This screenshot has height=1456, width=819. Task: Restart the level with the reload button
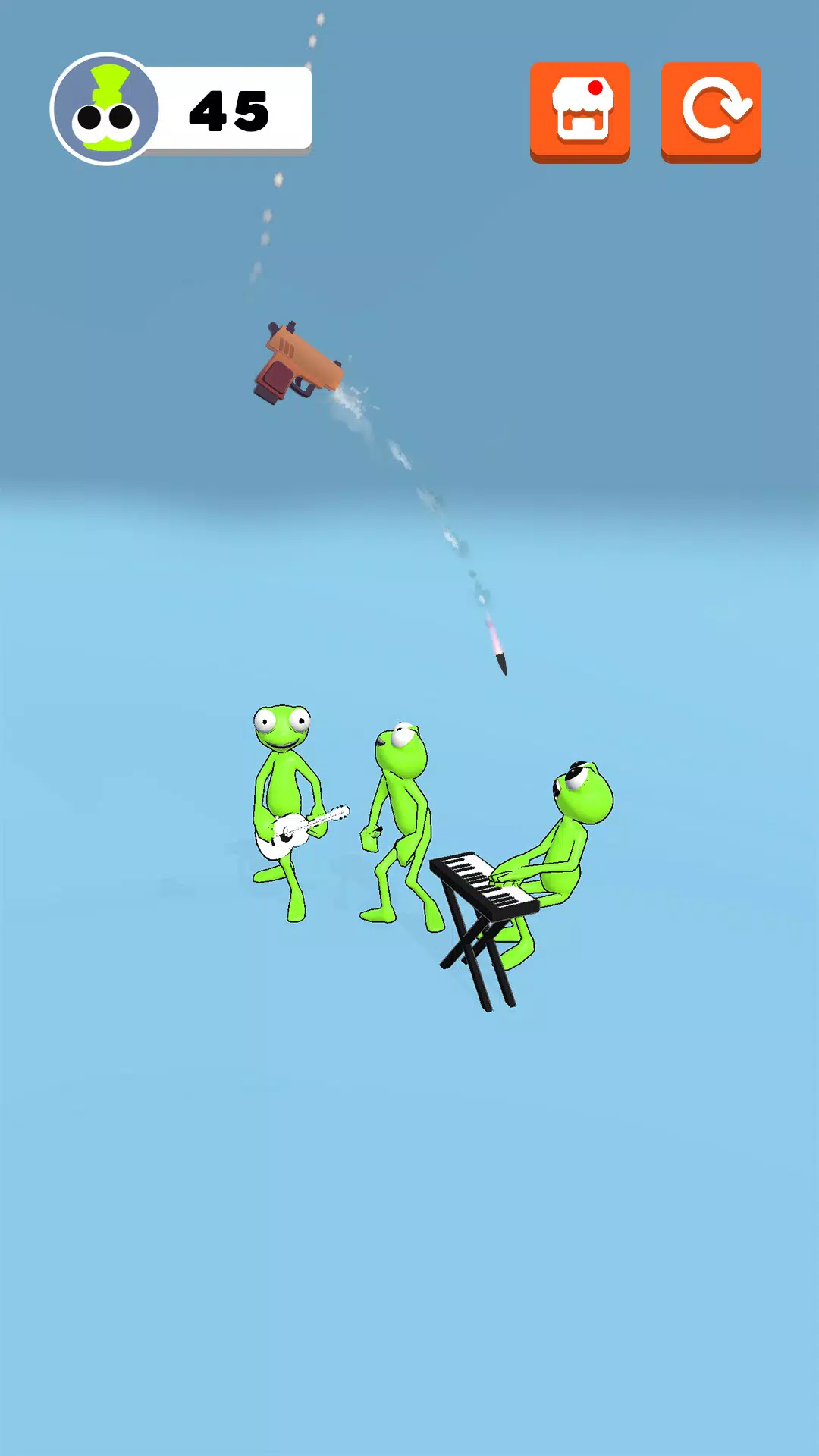711,111
